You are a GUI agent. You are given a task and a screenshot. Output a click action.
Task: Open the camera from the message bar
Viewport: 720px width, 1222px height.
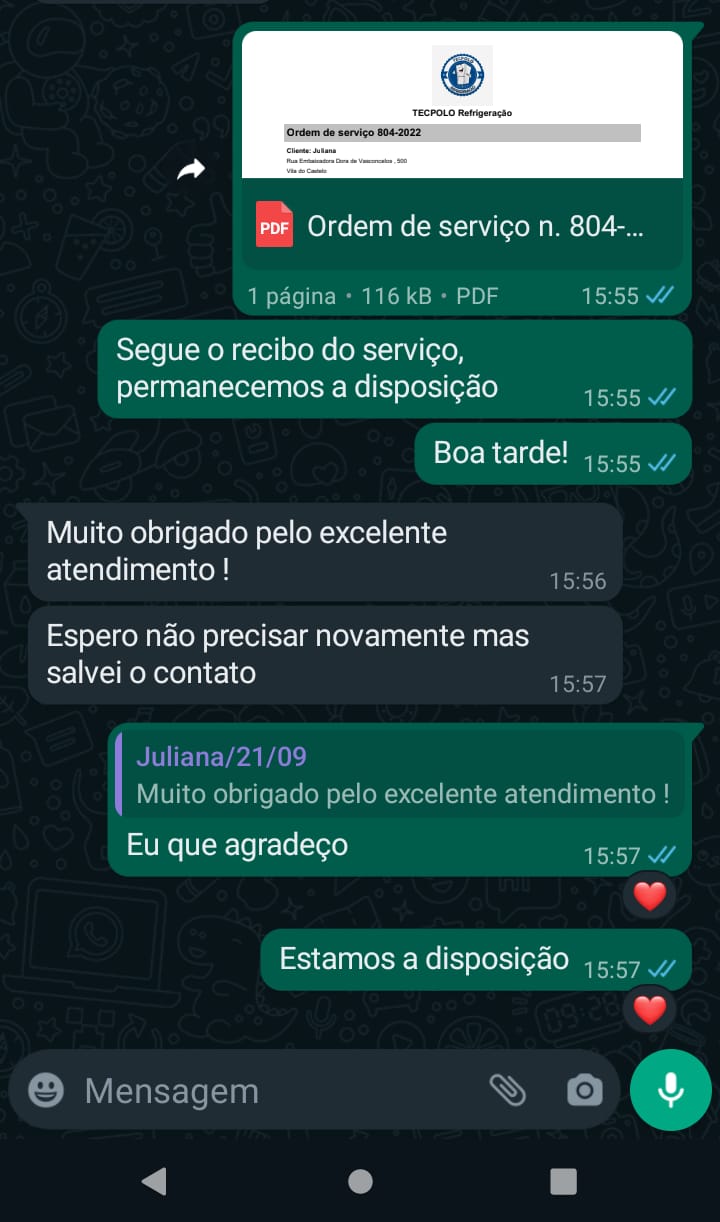[584, 1090]
